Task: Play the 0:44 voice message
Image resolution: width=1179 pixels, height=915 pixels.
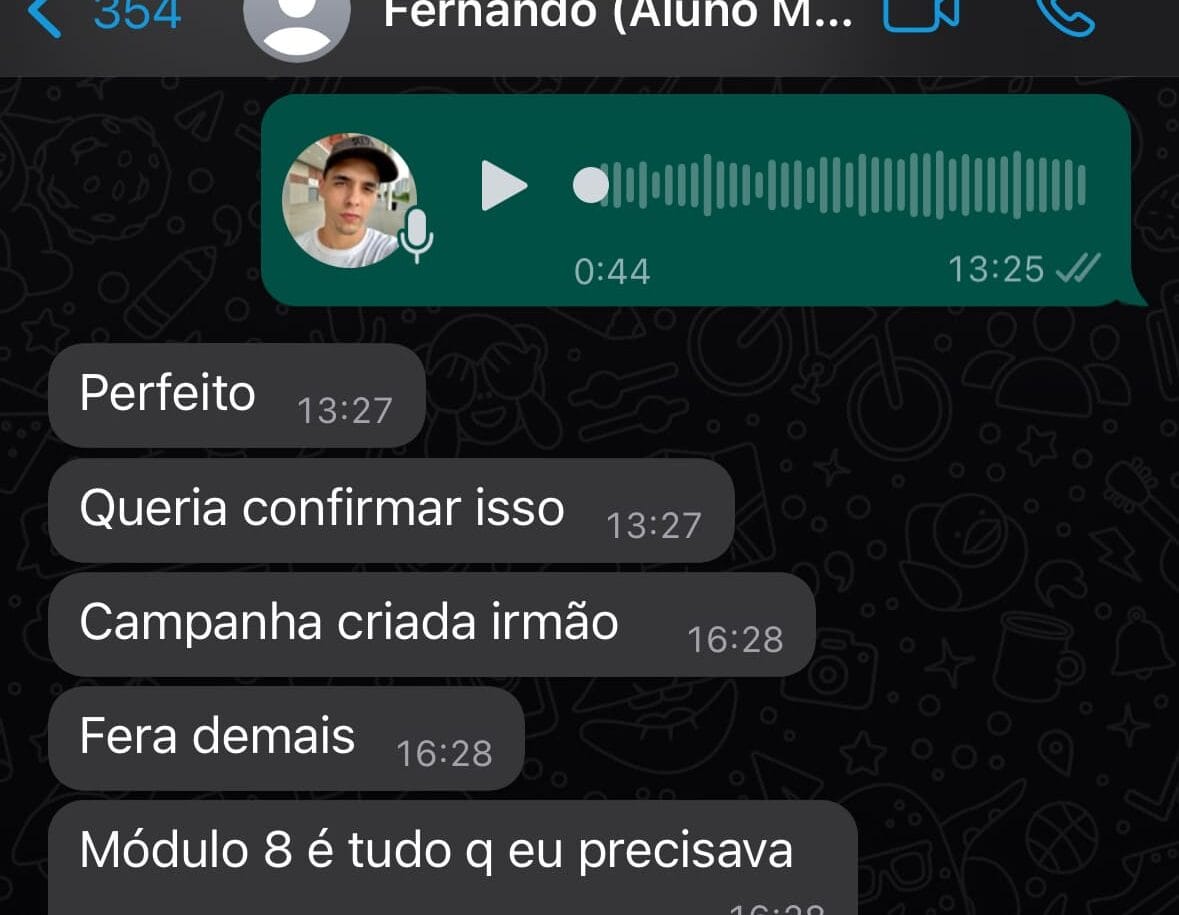Action: [x=503, y=186]
